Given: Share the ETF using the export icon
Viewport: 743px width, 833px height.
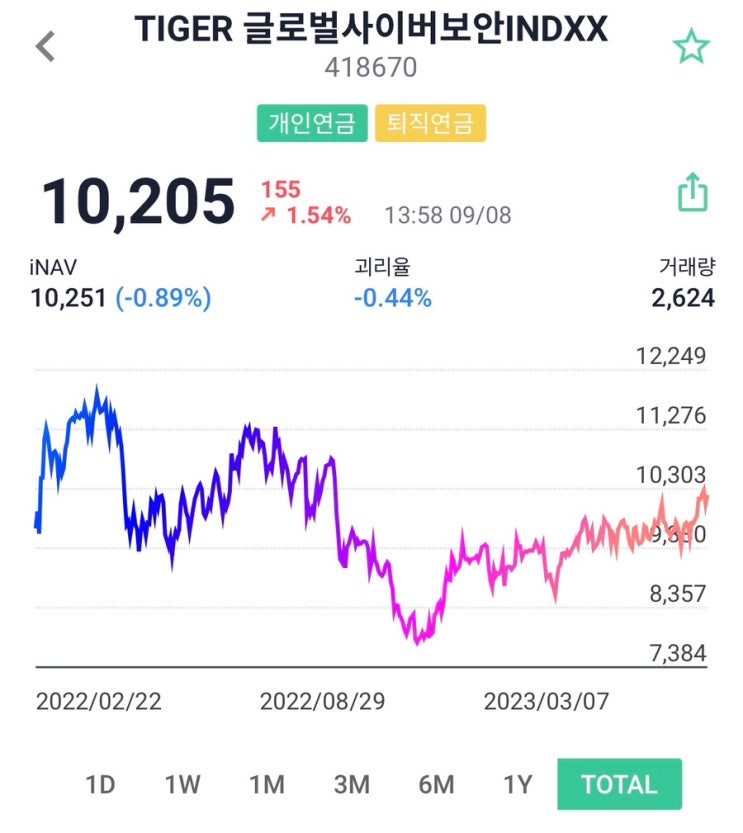Looking at the screenshot, I should pyautogui.click(x=691, y=196).
